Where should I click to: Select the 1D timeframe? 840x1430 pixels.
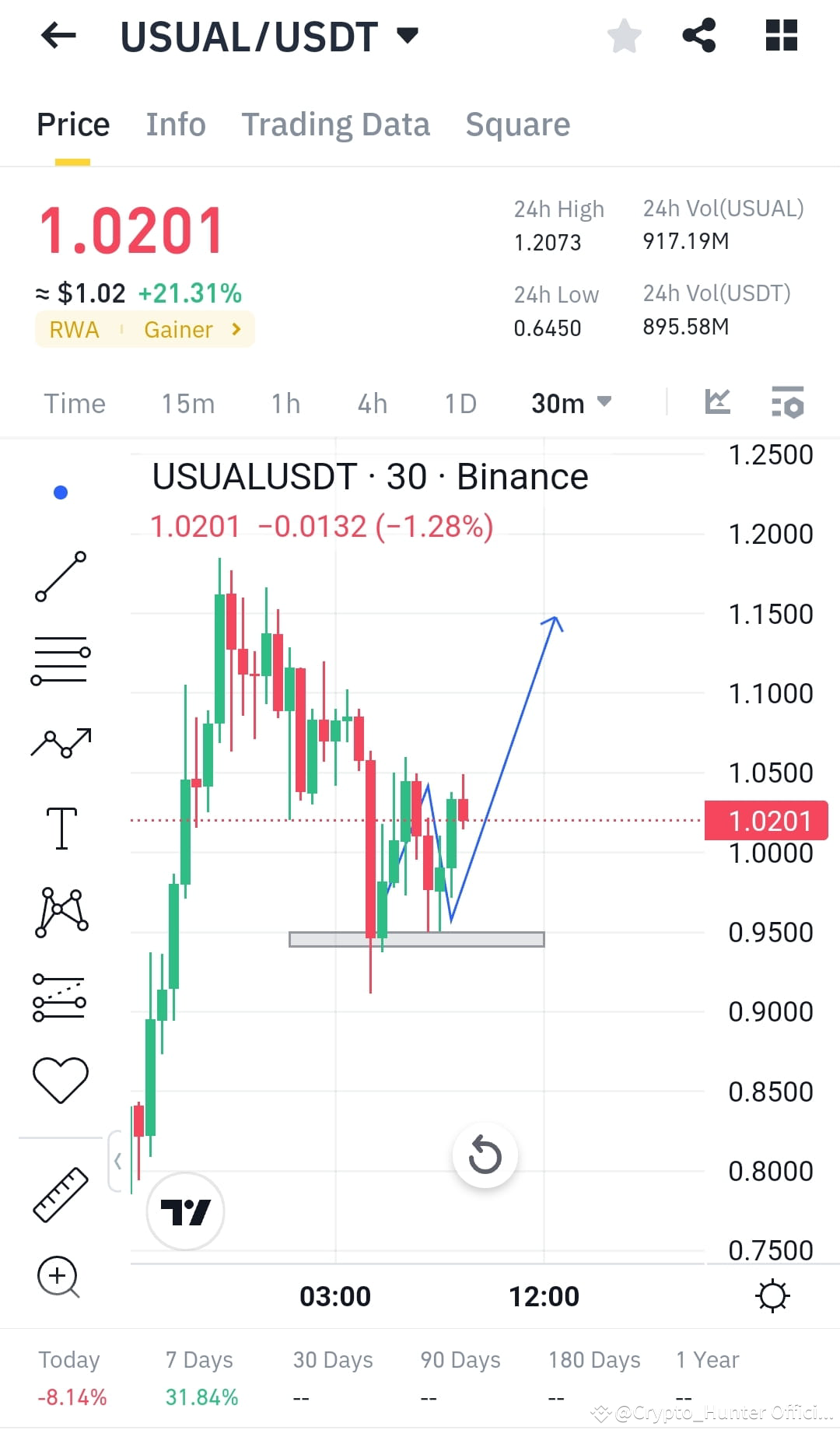(459, 403)
